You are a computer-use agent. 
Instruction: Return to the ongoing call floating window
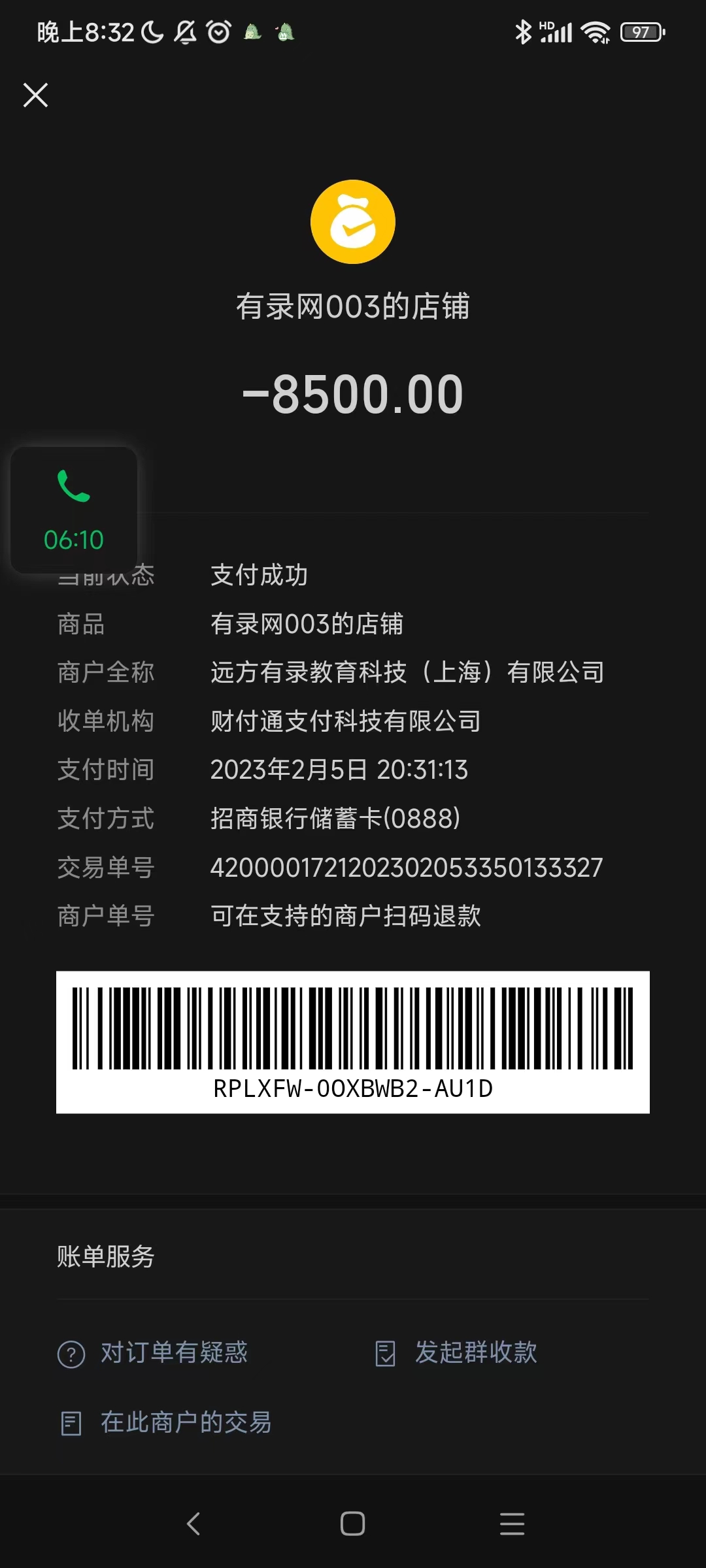point(74,510)
